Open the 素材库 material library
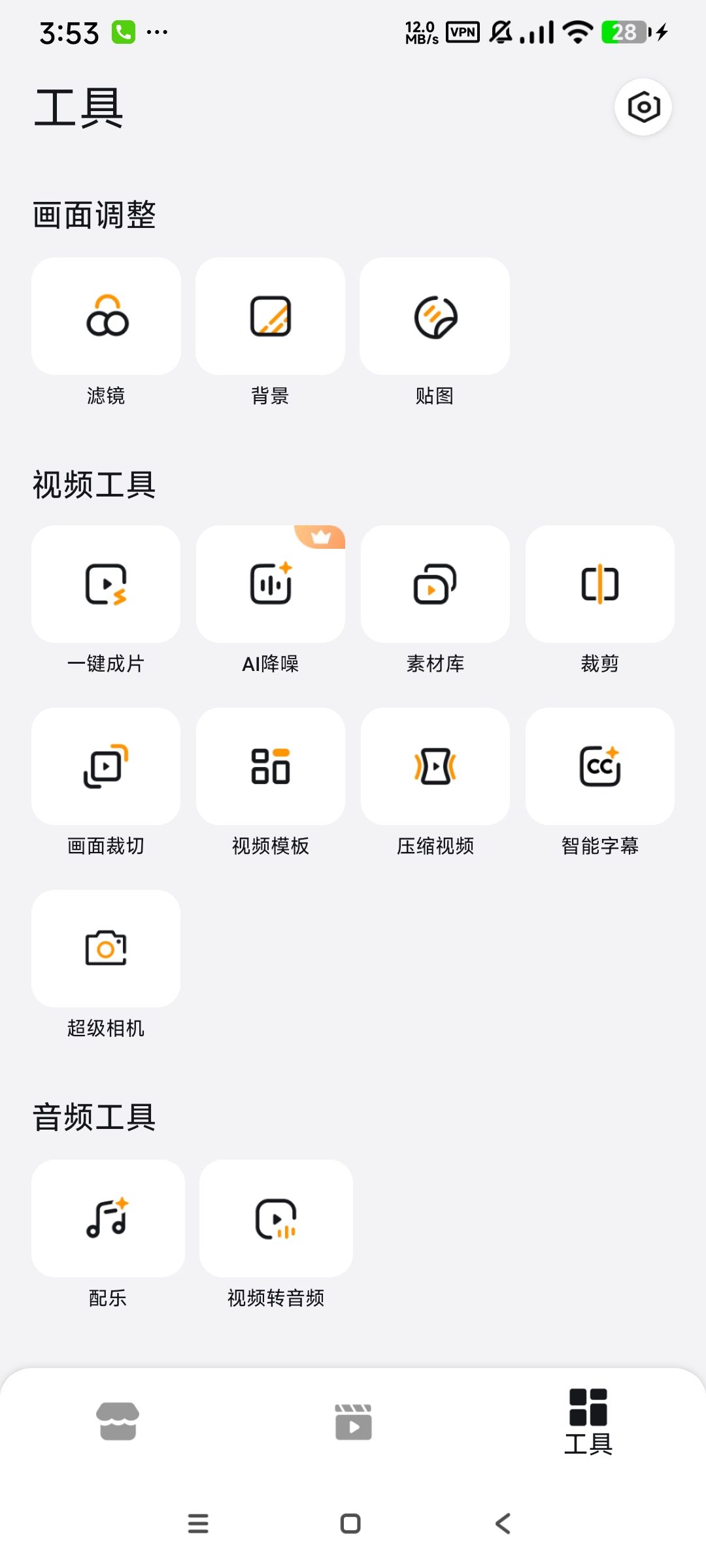706x1568 pixels. click(435, 584)
